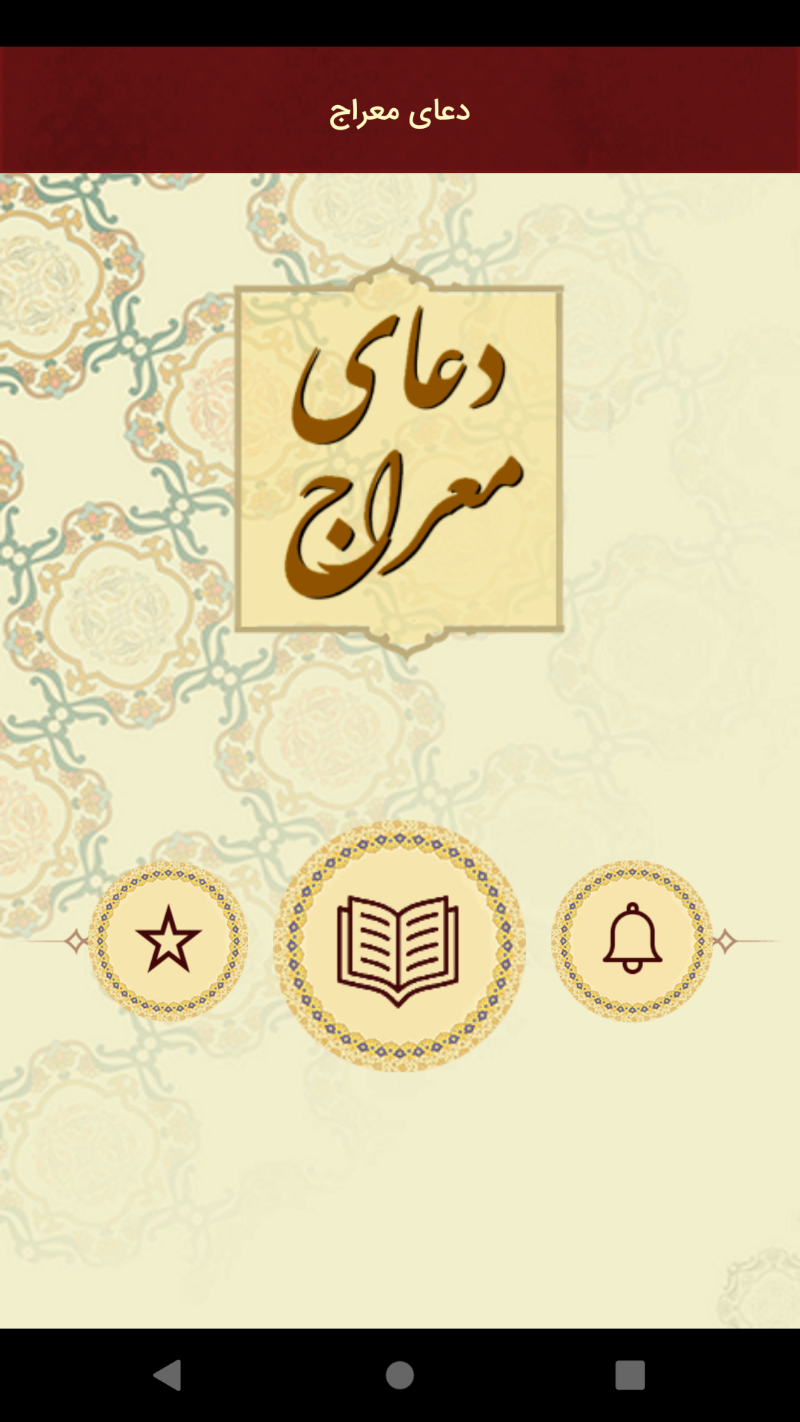The image size is (800, 1422).
Task: Open the star favorites button
Action: [168, 940]
